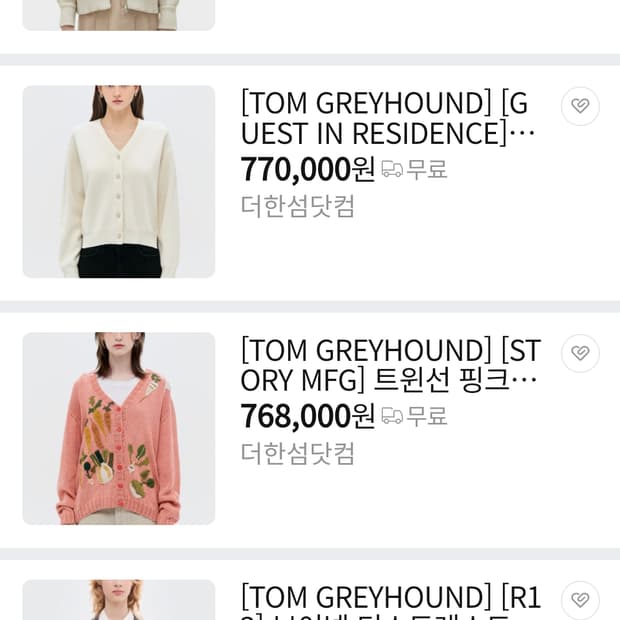Open the ivory cardigan product image
The image size is (620, 620).
pos(119,181)
